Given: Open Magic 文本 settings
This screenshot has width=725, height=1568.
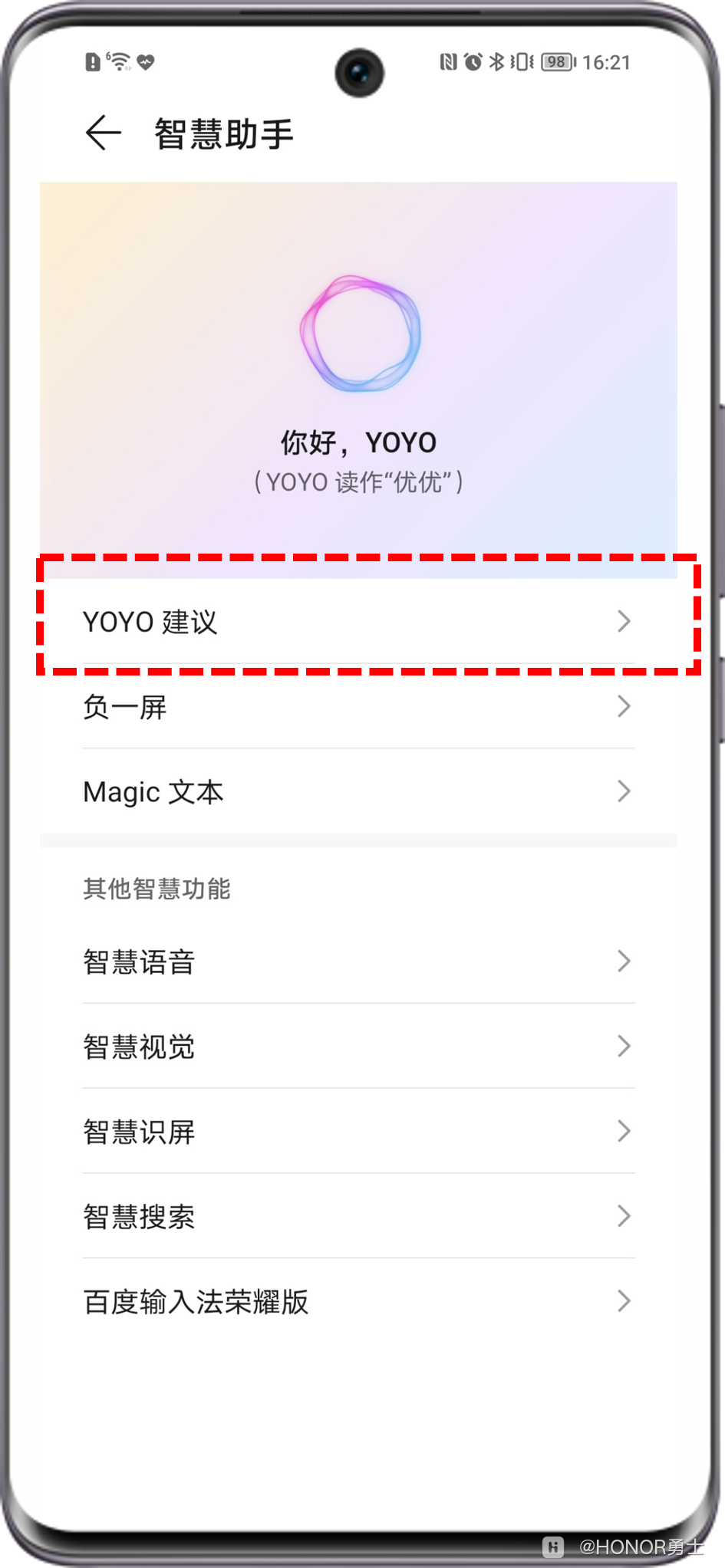Looking at the screenshot, I should [x=358, y=791].
